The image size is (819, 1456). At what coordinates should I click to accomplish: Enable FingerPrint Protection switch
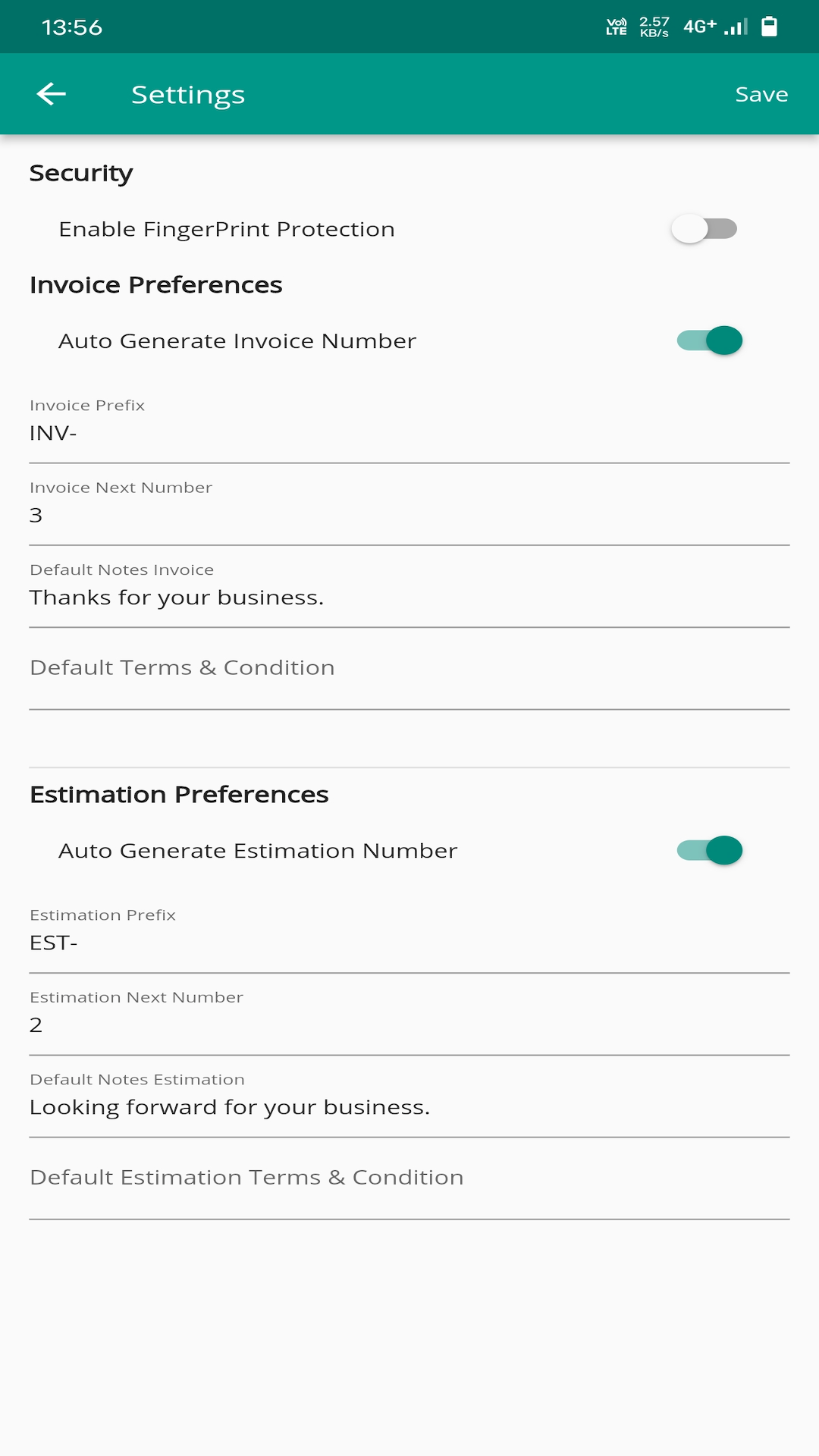[704, 229]
